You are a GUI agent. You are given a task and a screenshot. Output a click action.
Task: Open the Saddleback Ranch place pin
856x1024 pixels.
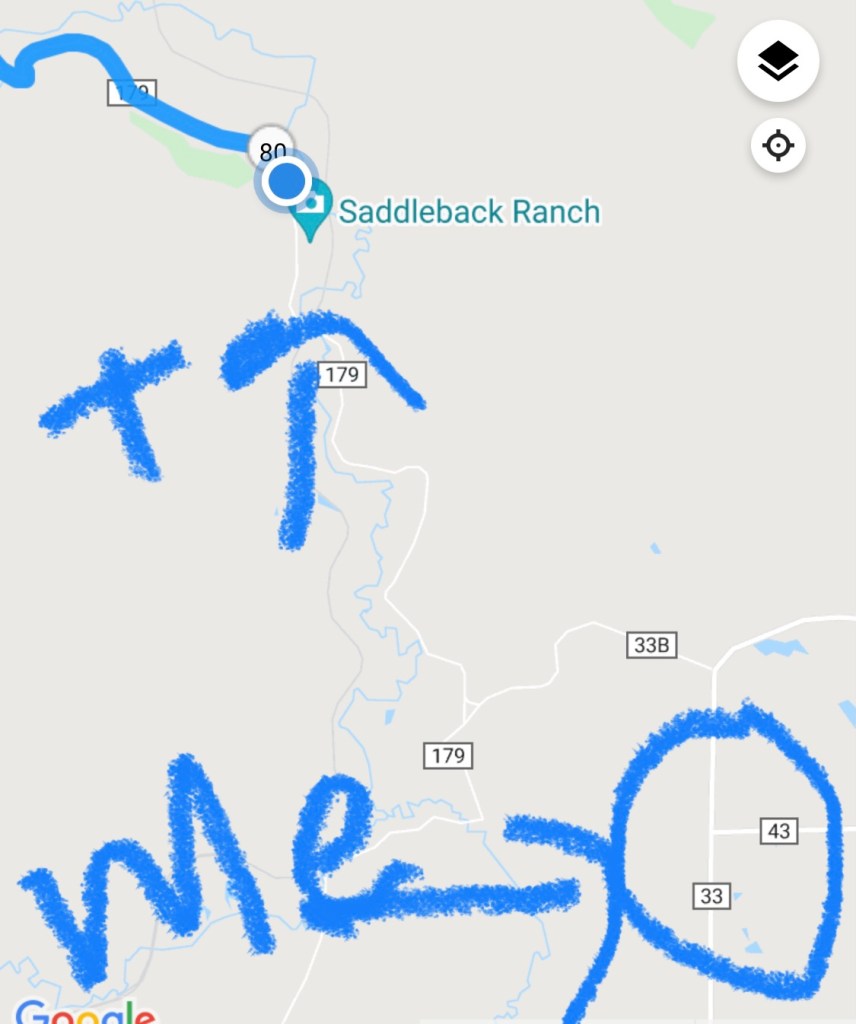coord(313,208)
